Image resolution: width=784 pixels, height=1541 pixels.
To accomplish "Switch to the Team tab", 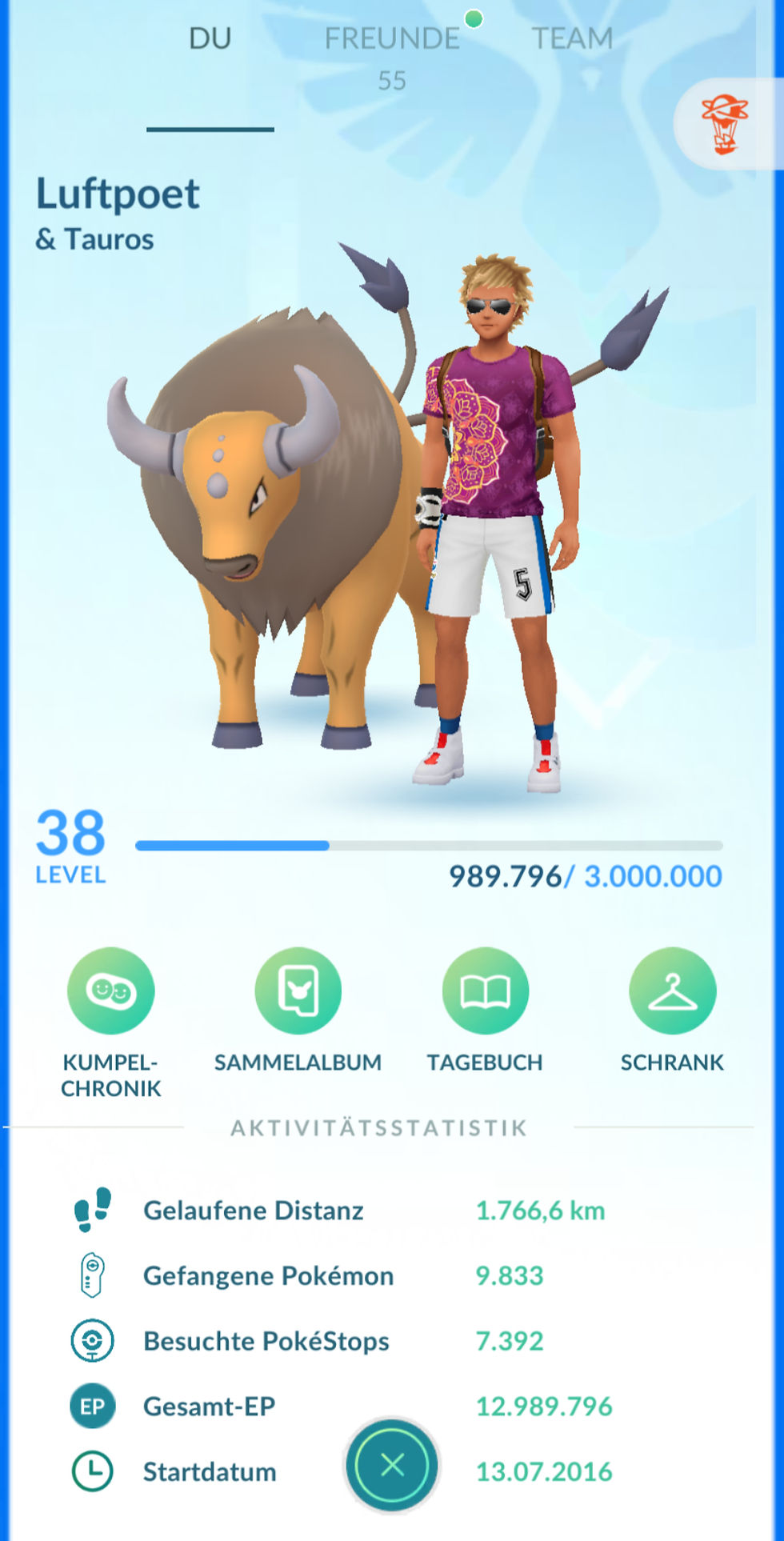I will (x=573, y=38).
